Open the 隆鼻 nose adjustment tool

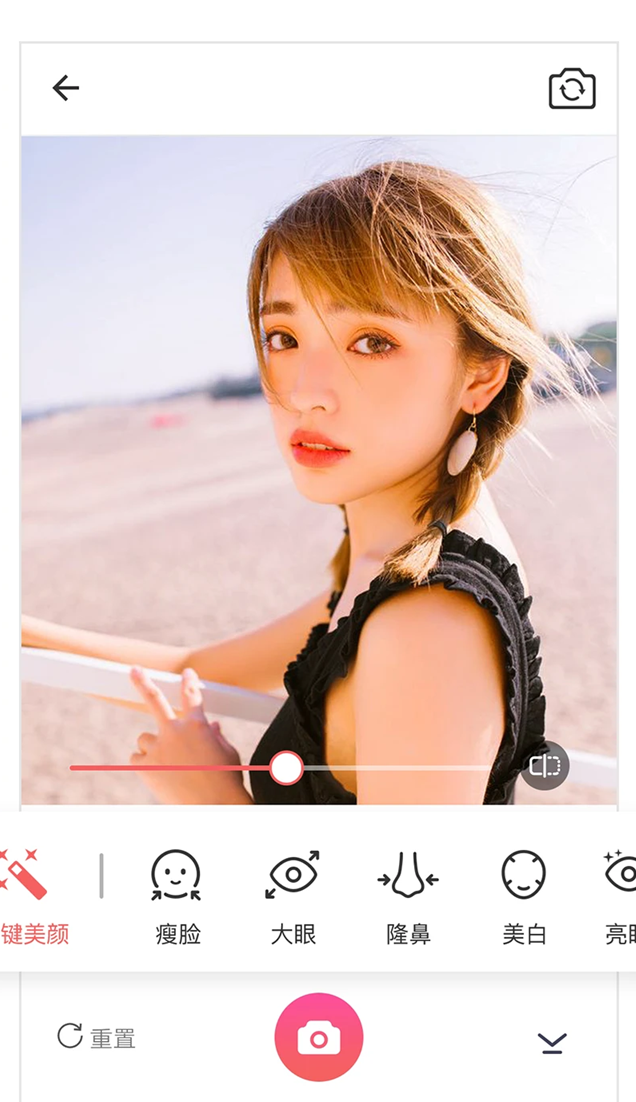click(408, 895)
